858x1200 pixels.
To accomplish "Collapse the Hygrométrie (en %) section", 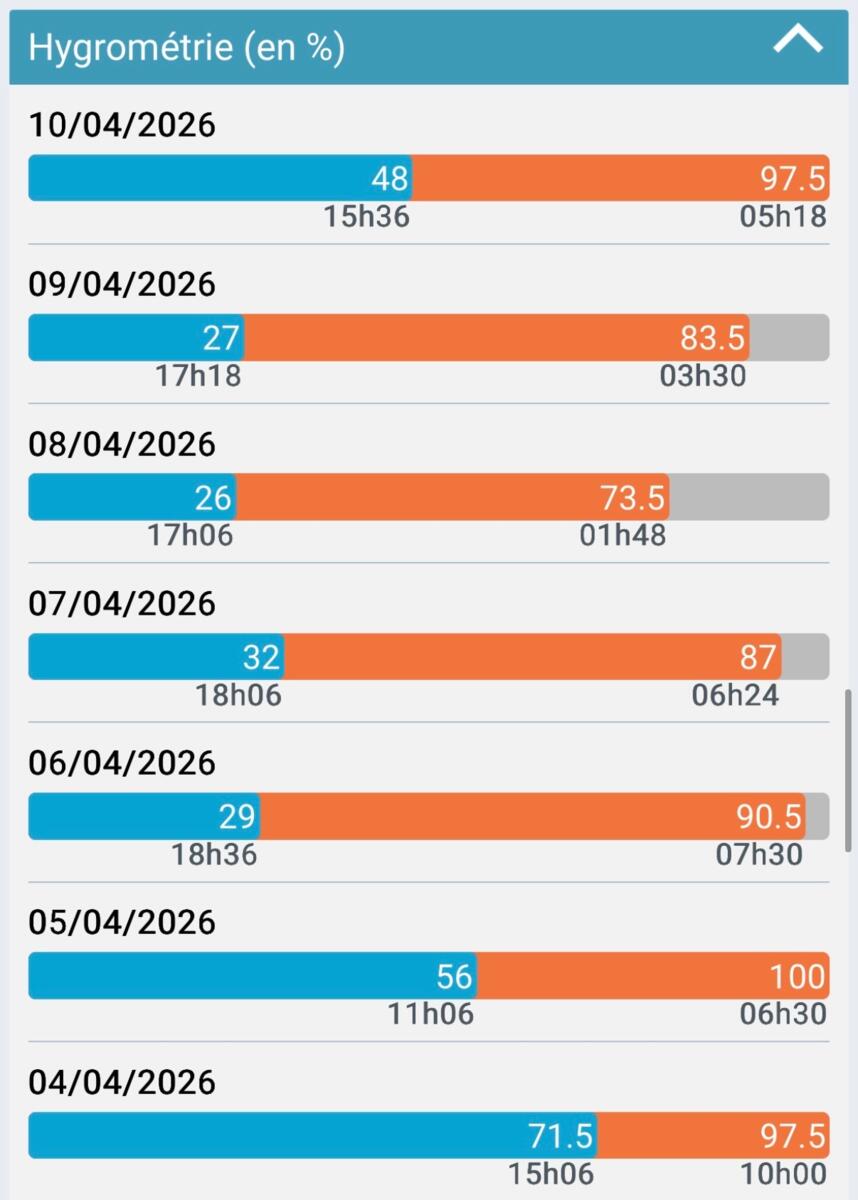I will point(797,42).
